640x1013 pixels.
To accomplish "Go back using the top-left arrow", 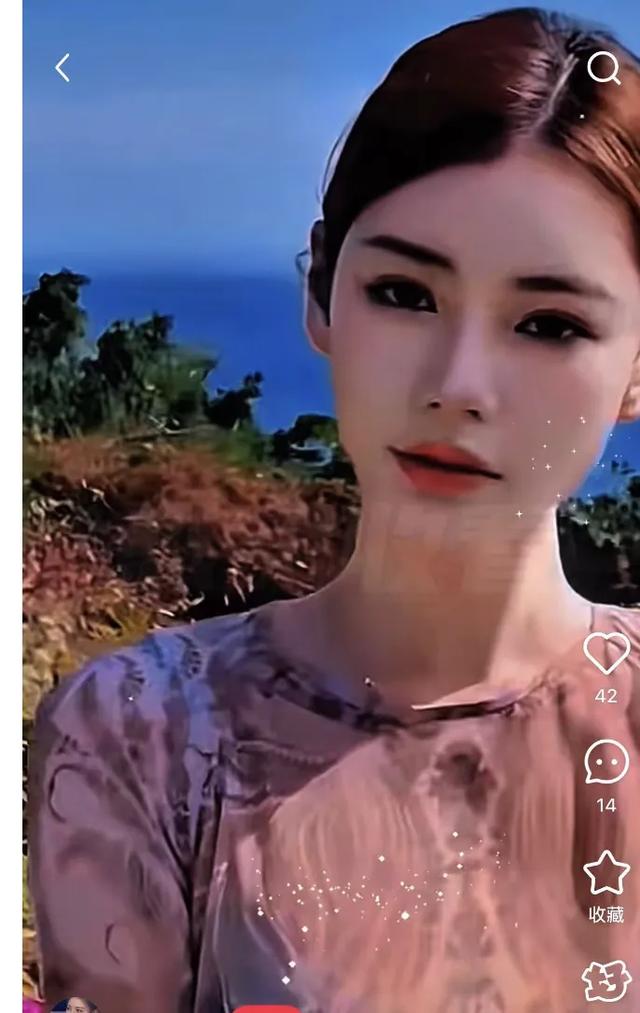I will click(x=62, y=68).
